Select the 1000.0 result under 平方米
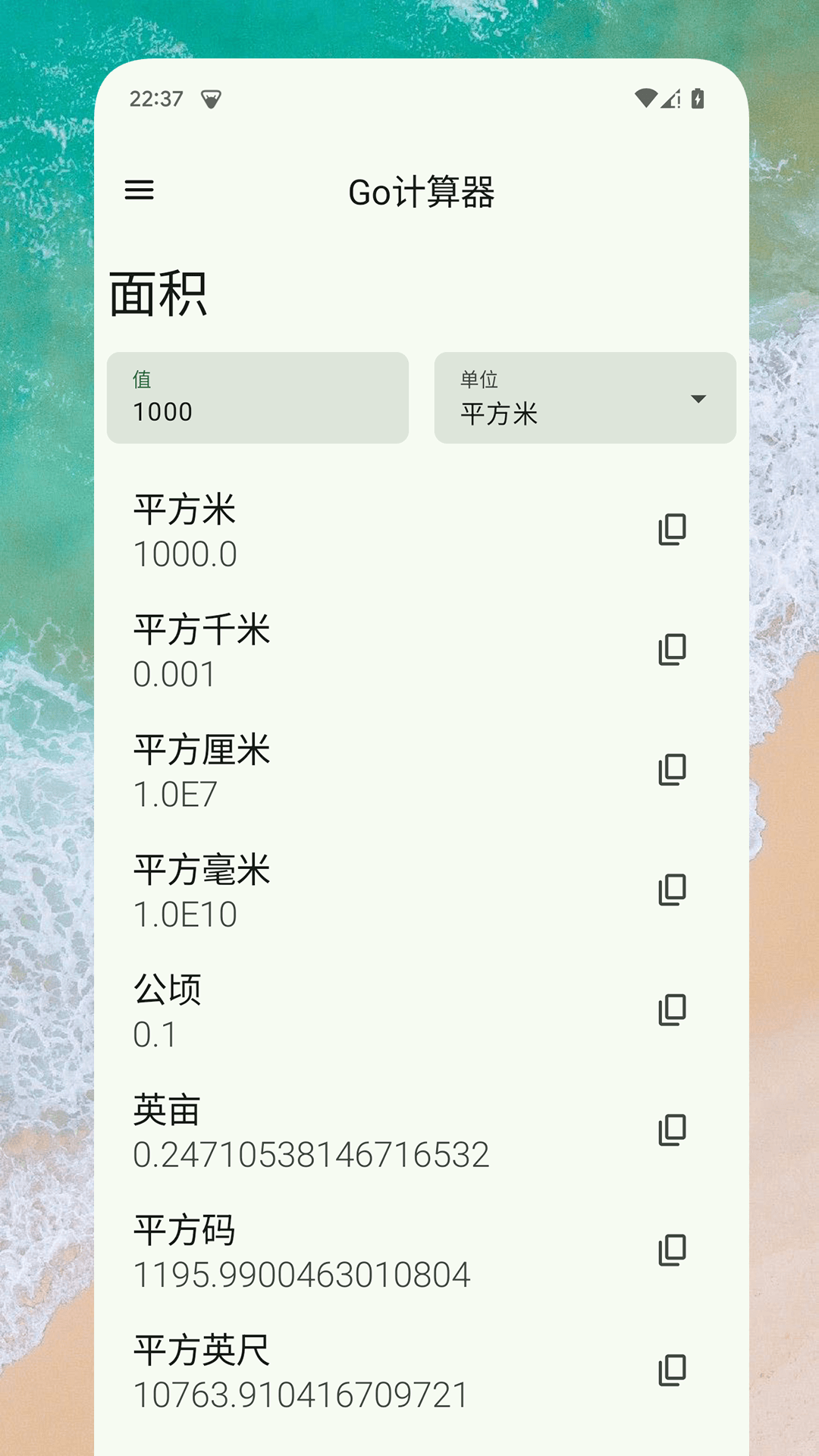 184,554
